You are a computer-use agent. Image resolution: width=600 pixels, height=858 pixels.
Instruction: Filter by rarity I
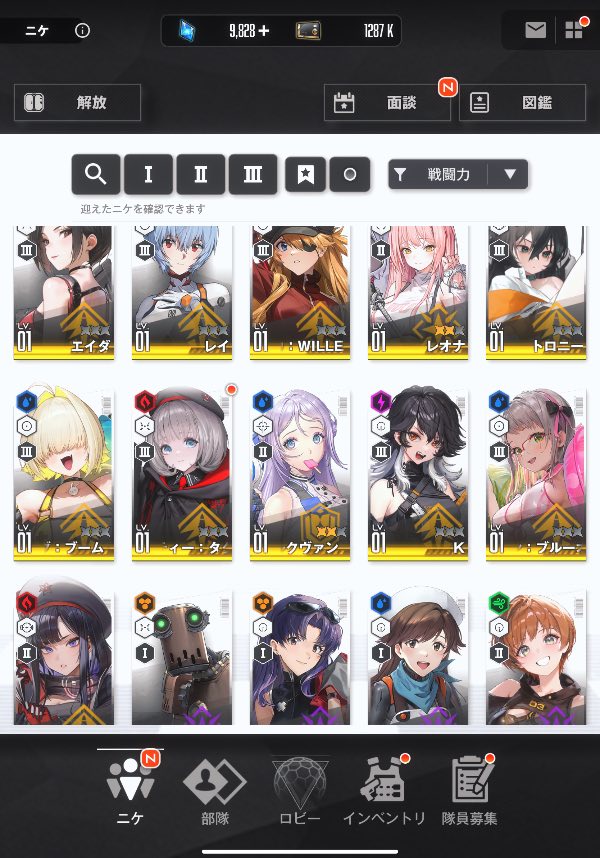148,175
